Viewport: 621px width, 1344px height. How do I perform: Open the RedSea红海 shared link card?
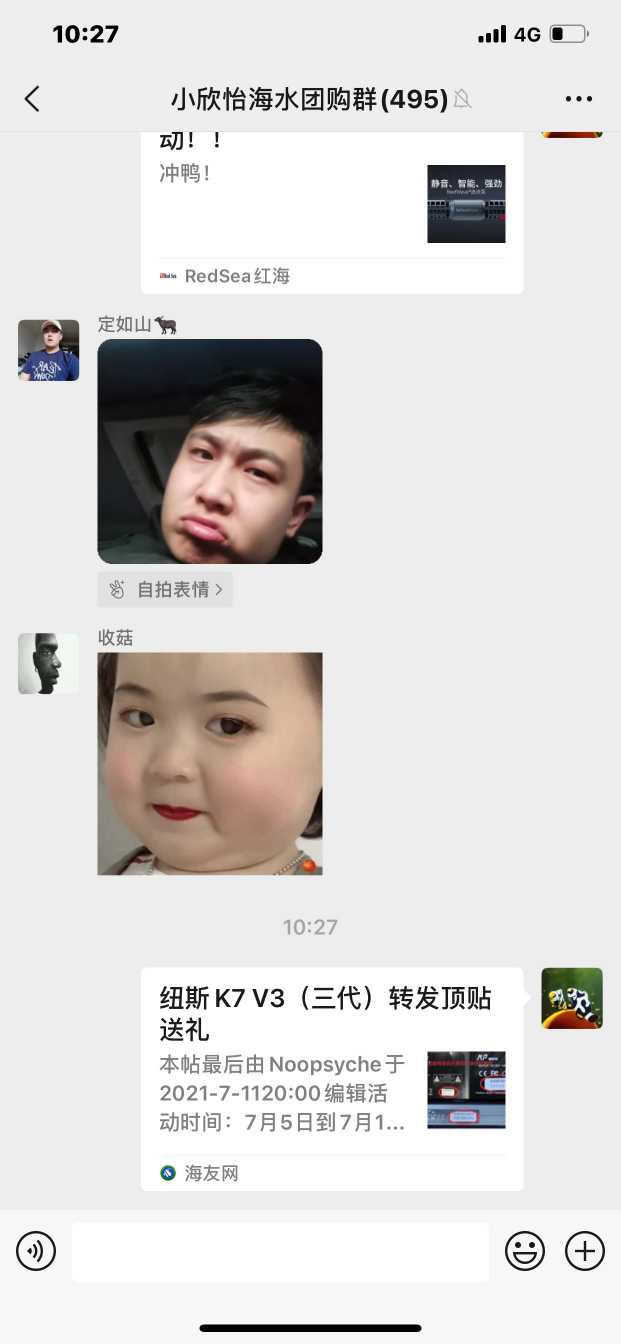pos(331,212)
